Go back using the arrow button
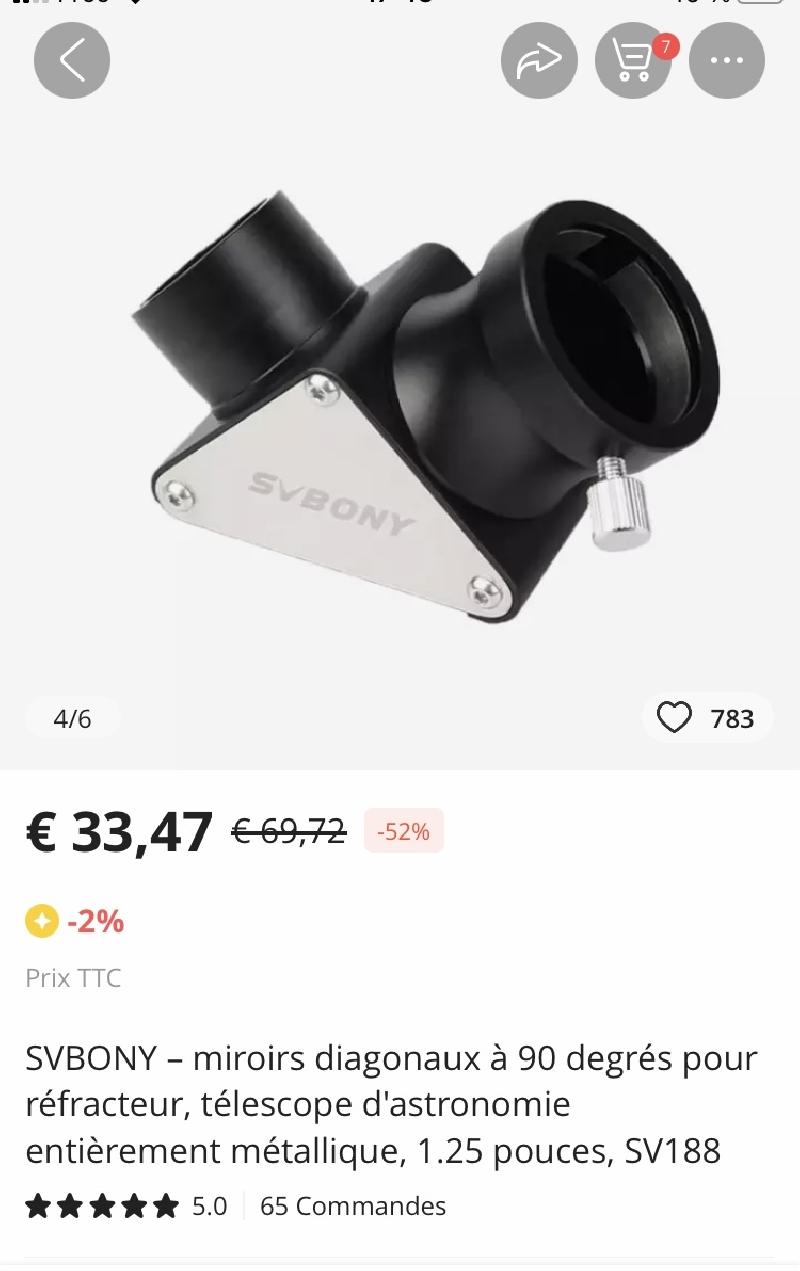This screenshot has width=800, height=1271. coord(72,60)
